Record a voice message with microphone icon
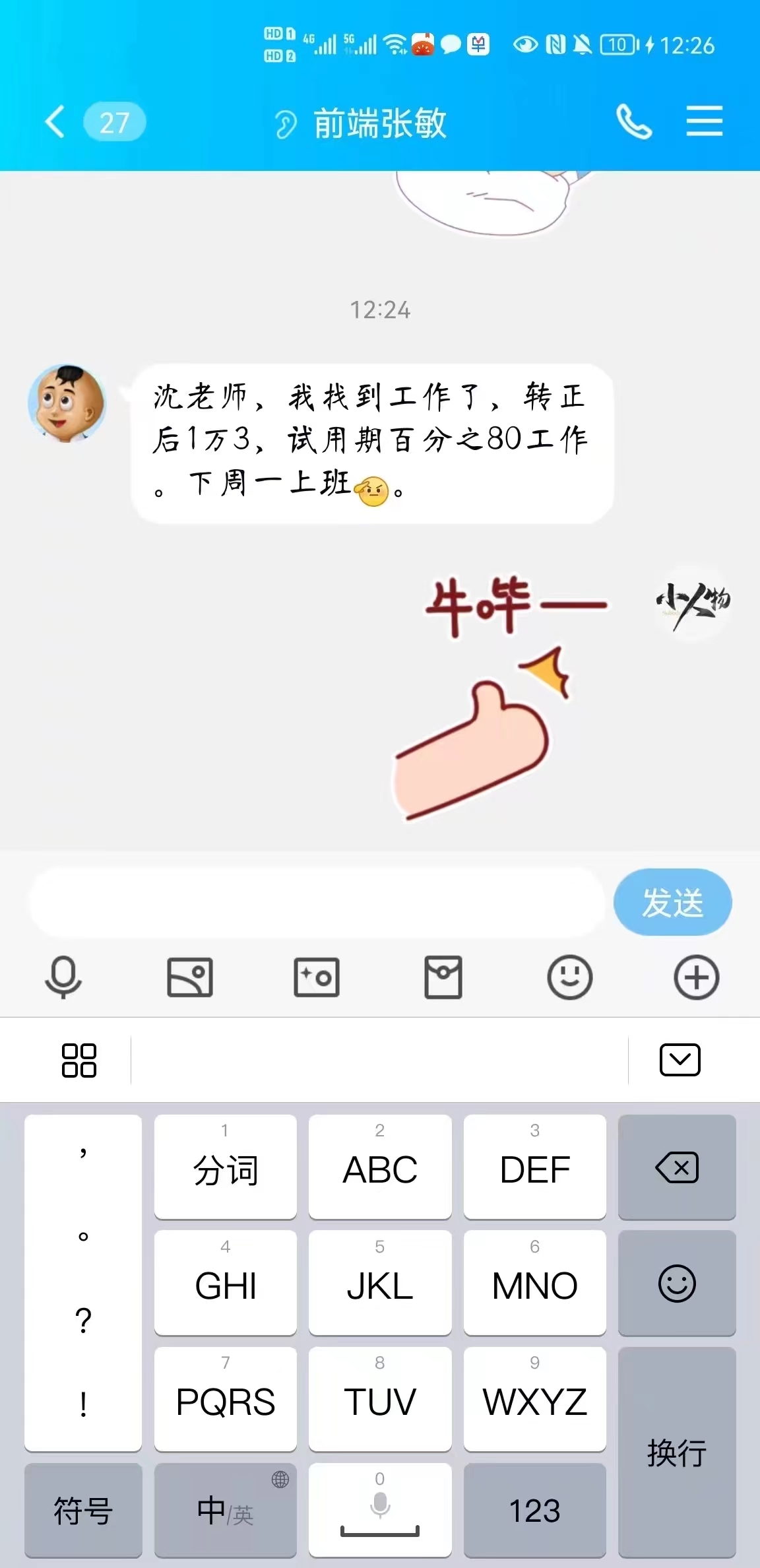The height and width of the screenshot is (1568, 760). click(x=63, y=977)
